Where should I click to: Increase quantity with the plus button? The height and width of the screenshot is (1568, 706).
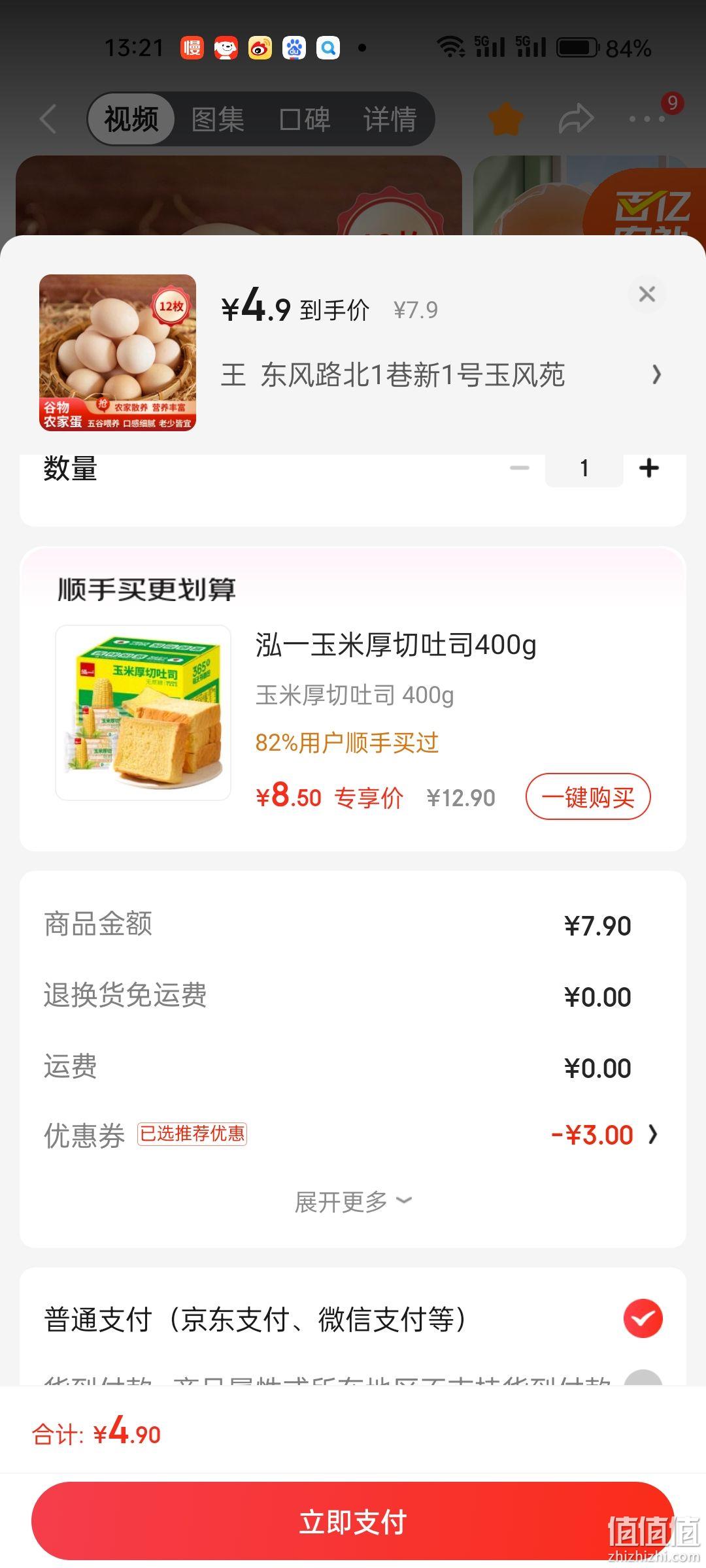[648, 468]
